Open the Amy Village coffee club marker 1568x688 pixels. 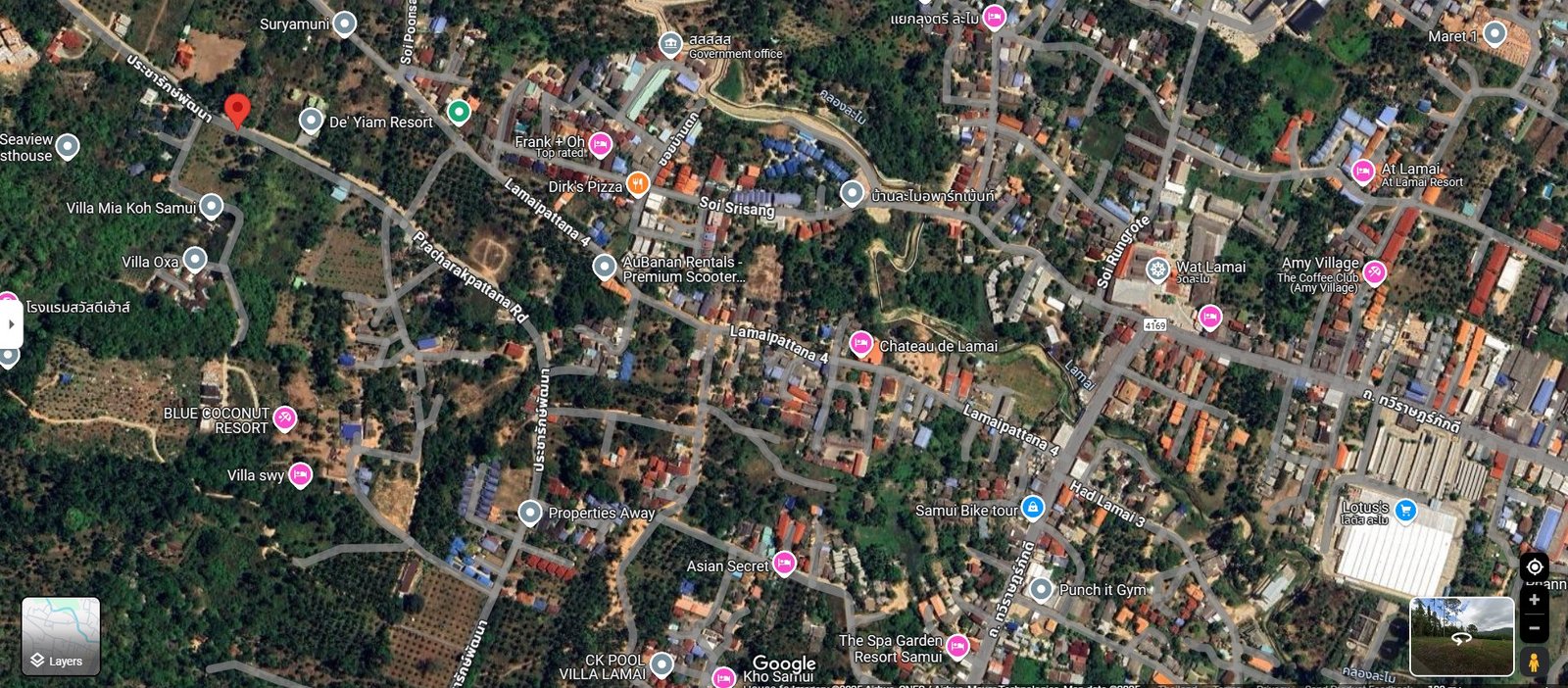click(1374, 271)
